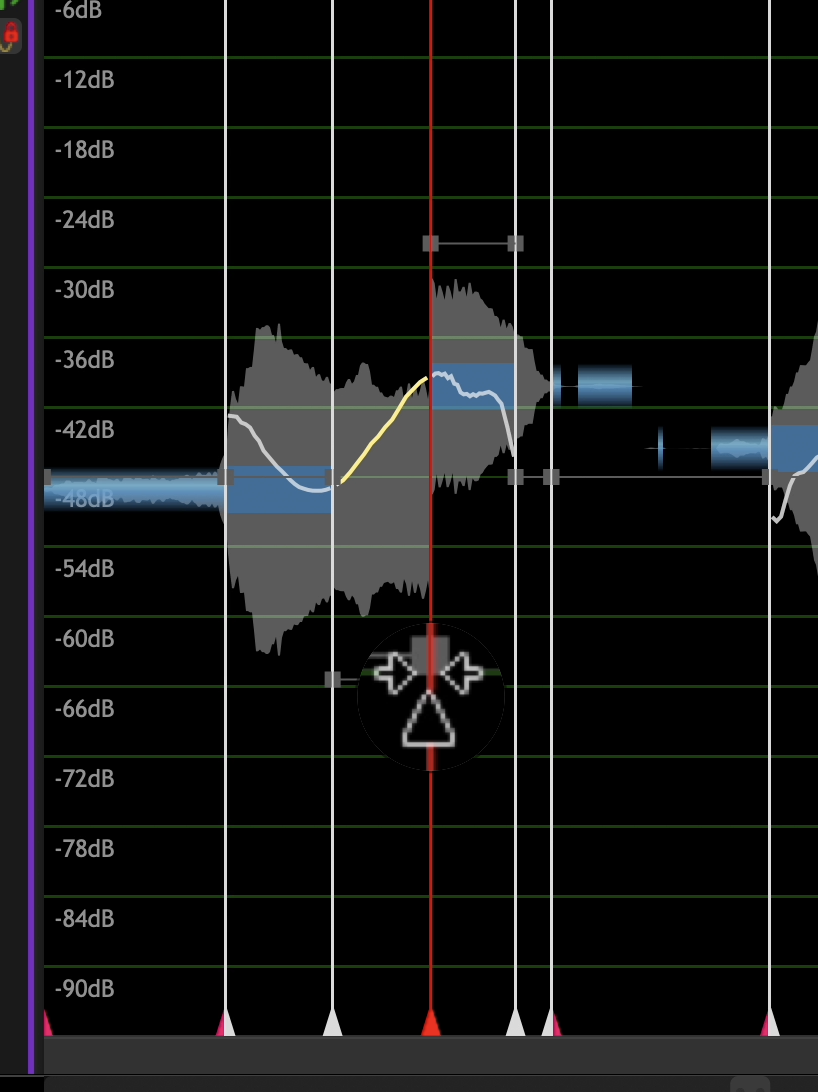Toggle the red lock icon on the track
The width and height of the screenshot is (818, 1092).
(x=11, y=36)
